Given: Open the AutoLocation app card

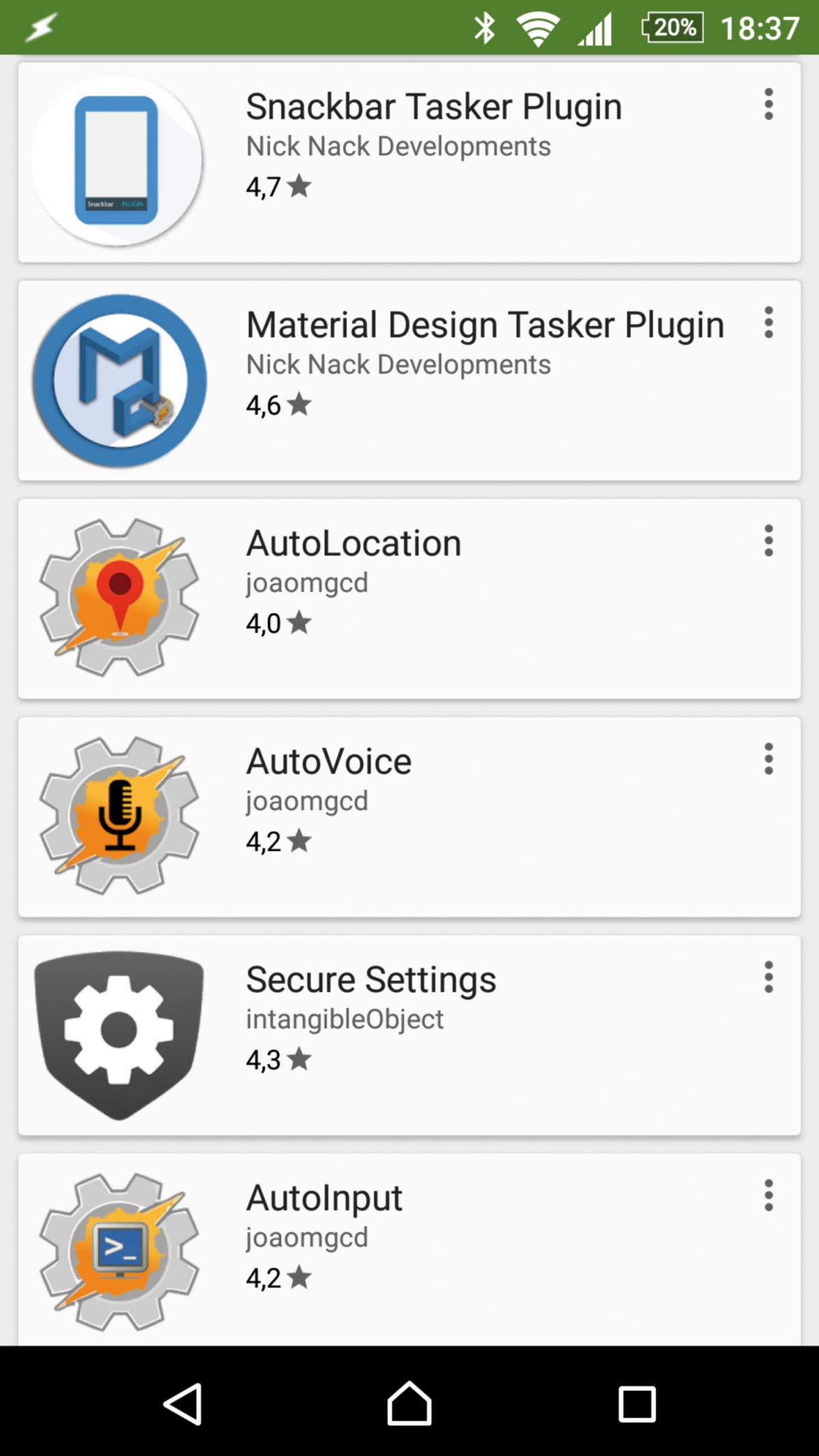Looking at the screenshot, I should pyautogui.click(x=409, y=599).
